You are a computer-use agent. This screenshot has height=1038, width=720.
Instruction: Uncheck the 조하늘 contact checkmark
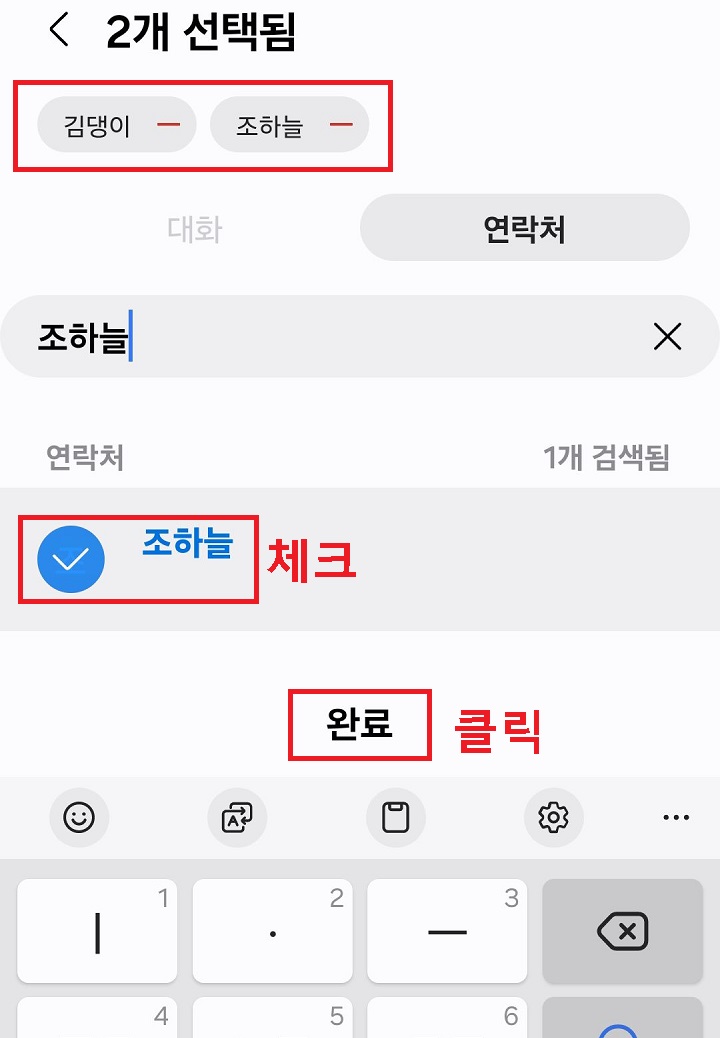tap(70, 558)
